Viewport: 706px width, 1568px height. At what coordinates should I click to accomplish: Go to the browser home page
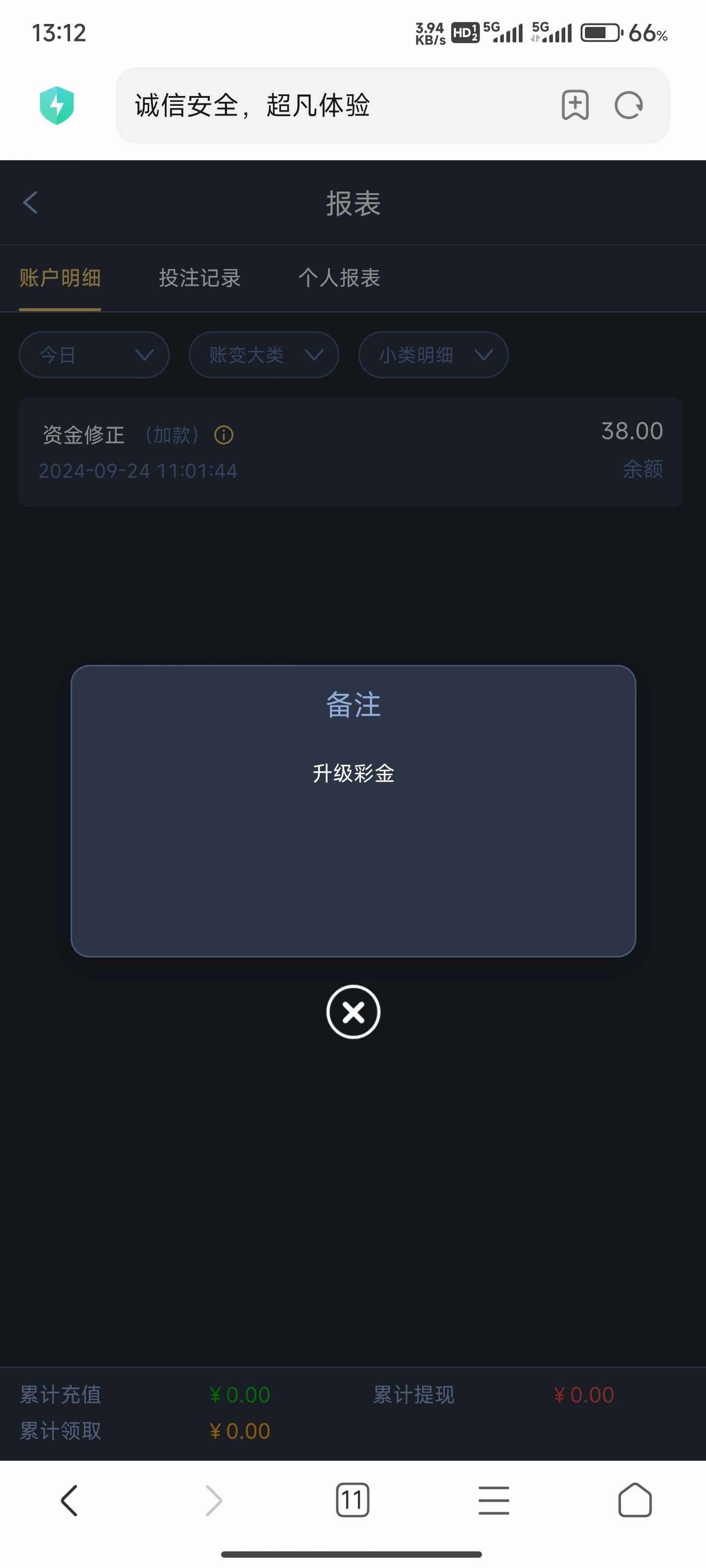635,1500
